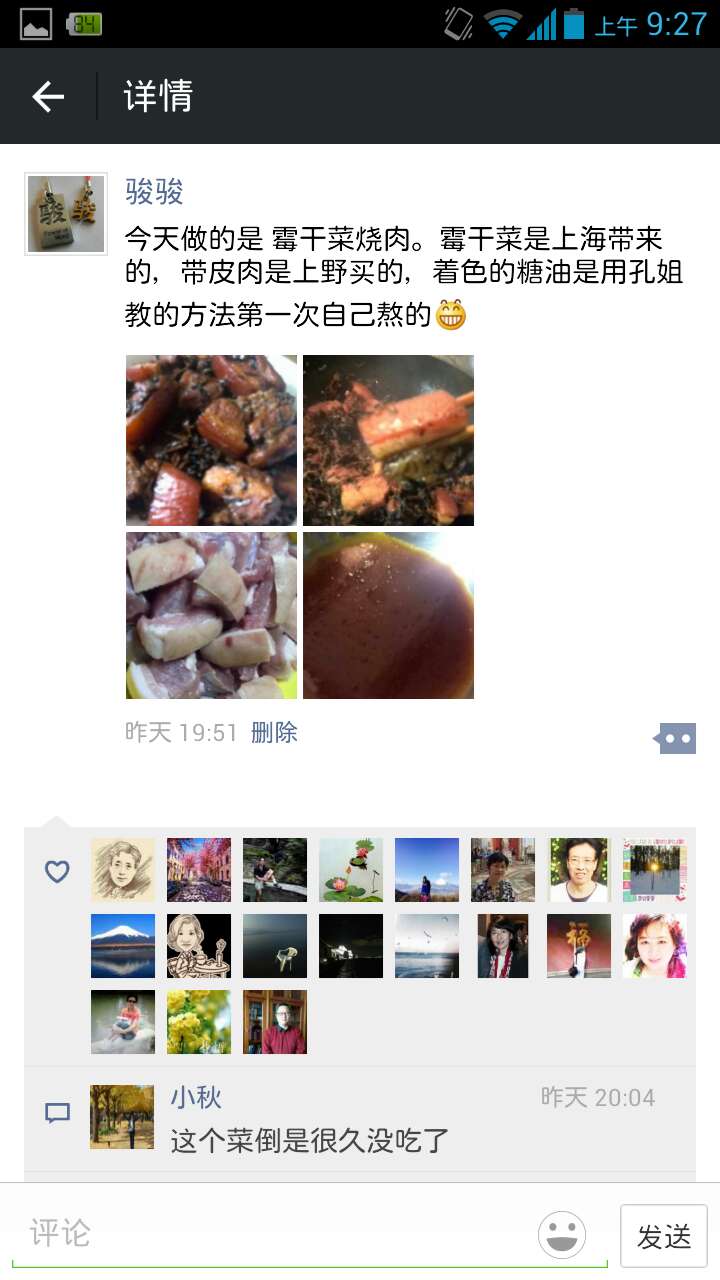This screenshot has width=720, height=1280.
Task: Open the sketch-portrait avatar in the likes list
Action: point(123,870)
